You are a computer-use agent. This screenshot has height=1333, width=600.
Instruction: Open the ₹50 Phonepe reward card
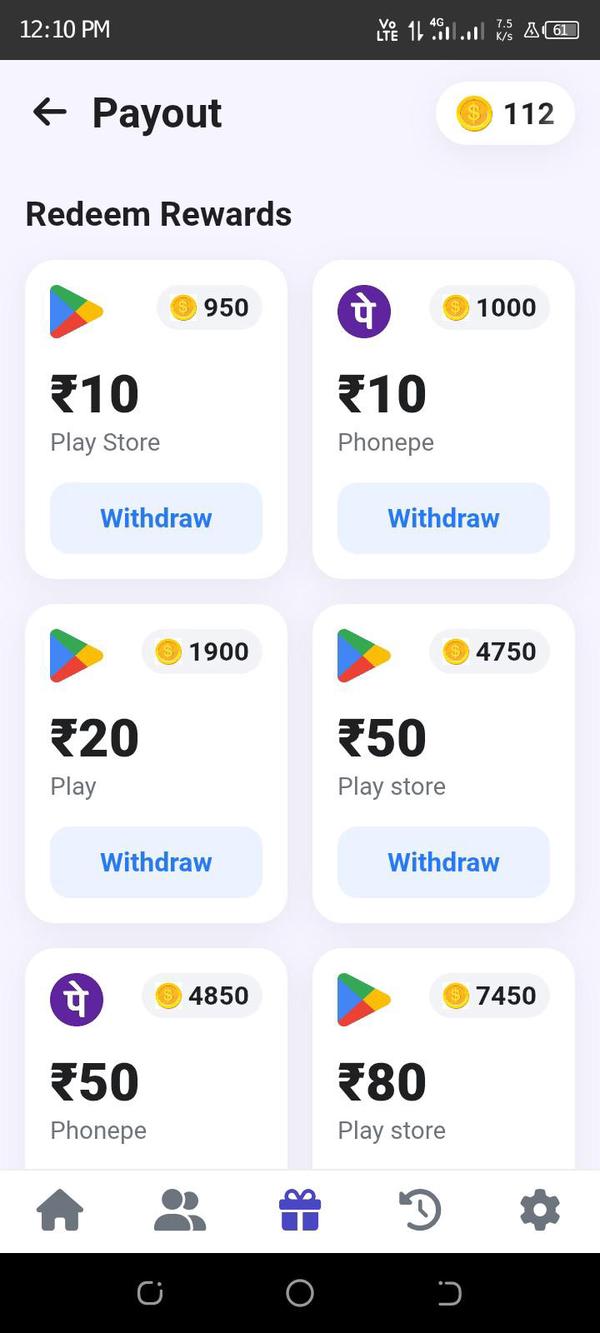(156, 1060)
